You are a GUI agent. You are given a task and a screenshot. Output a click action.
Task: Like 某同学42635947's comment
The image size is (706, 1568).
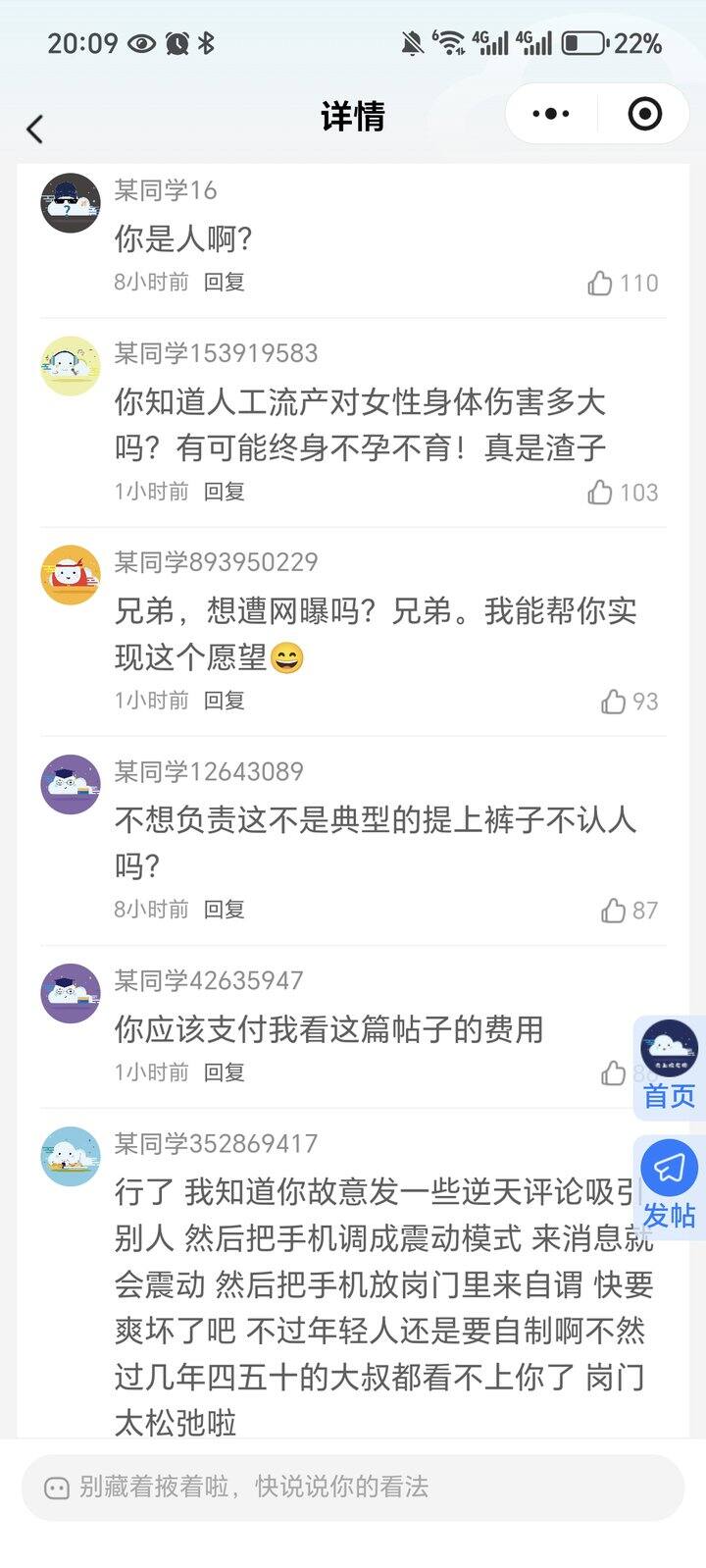[614, 1073]
